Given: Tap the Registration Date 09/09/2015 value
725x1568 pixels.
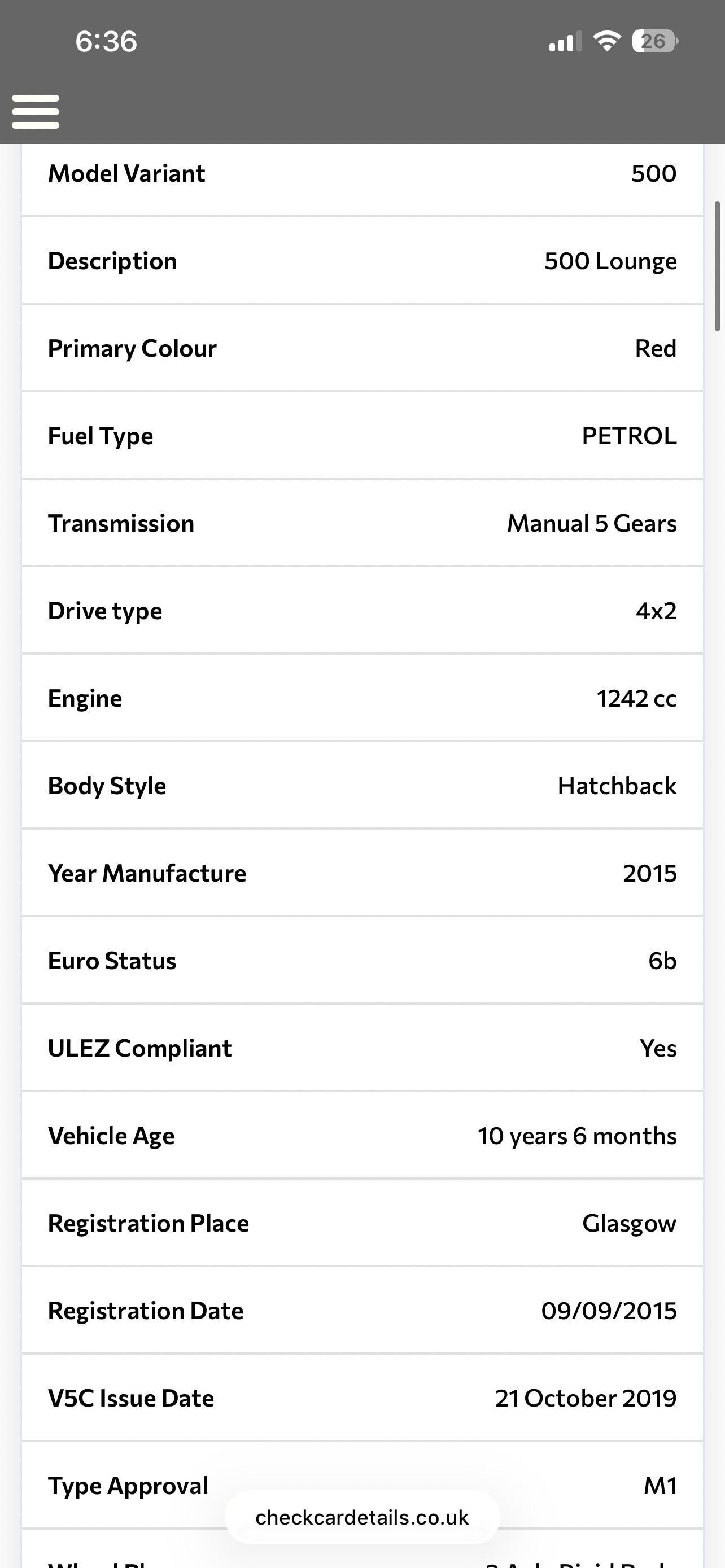Looking at the screenshot, I should point(608,1311).
